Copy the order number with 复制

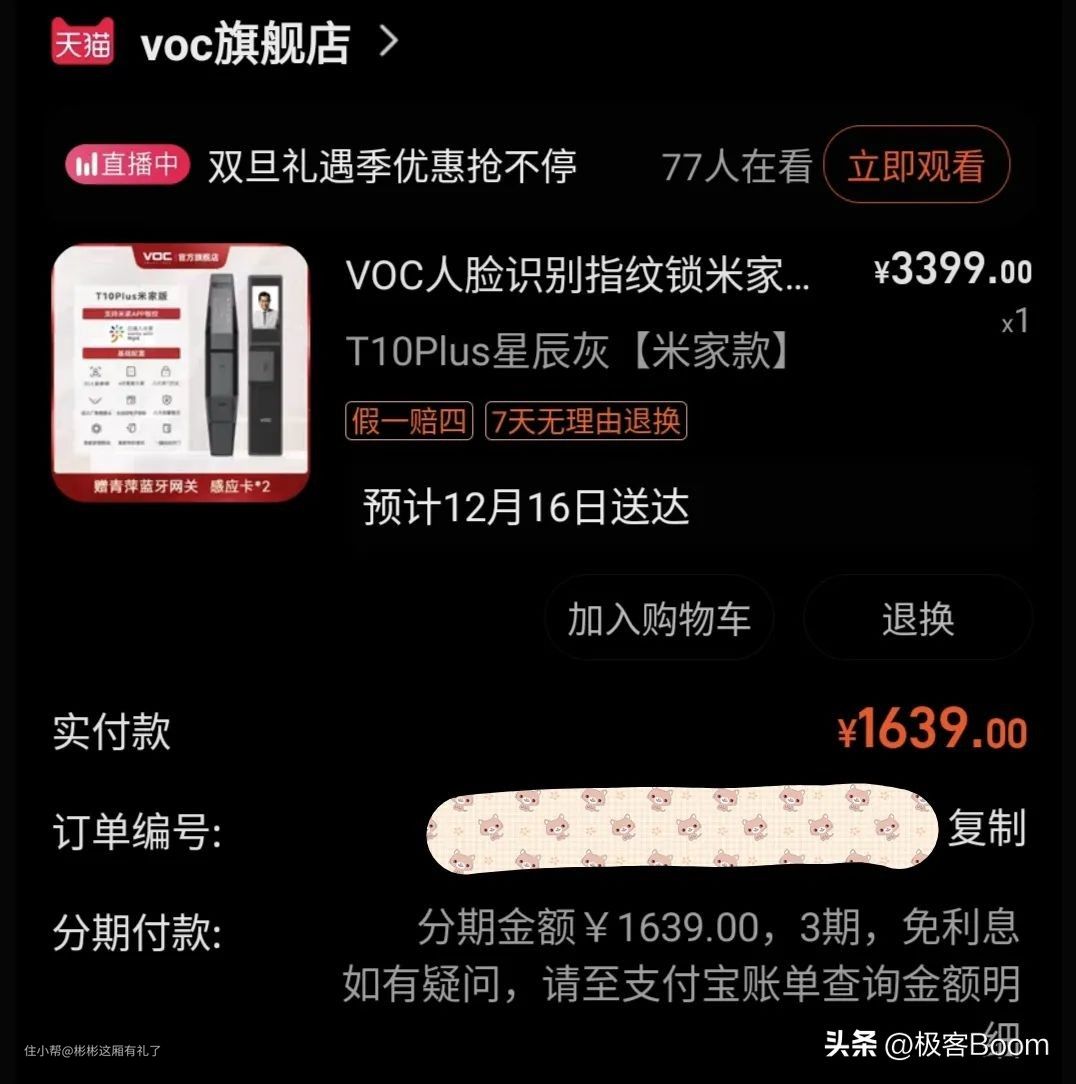click(986, 828)
